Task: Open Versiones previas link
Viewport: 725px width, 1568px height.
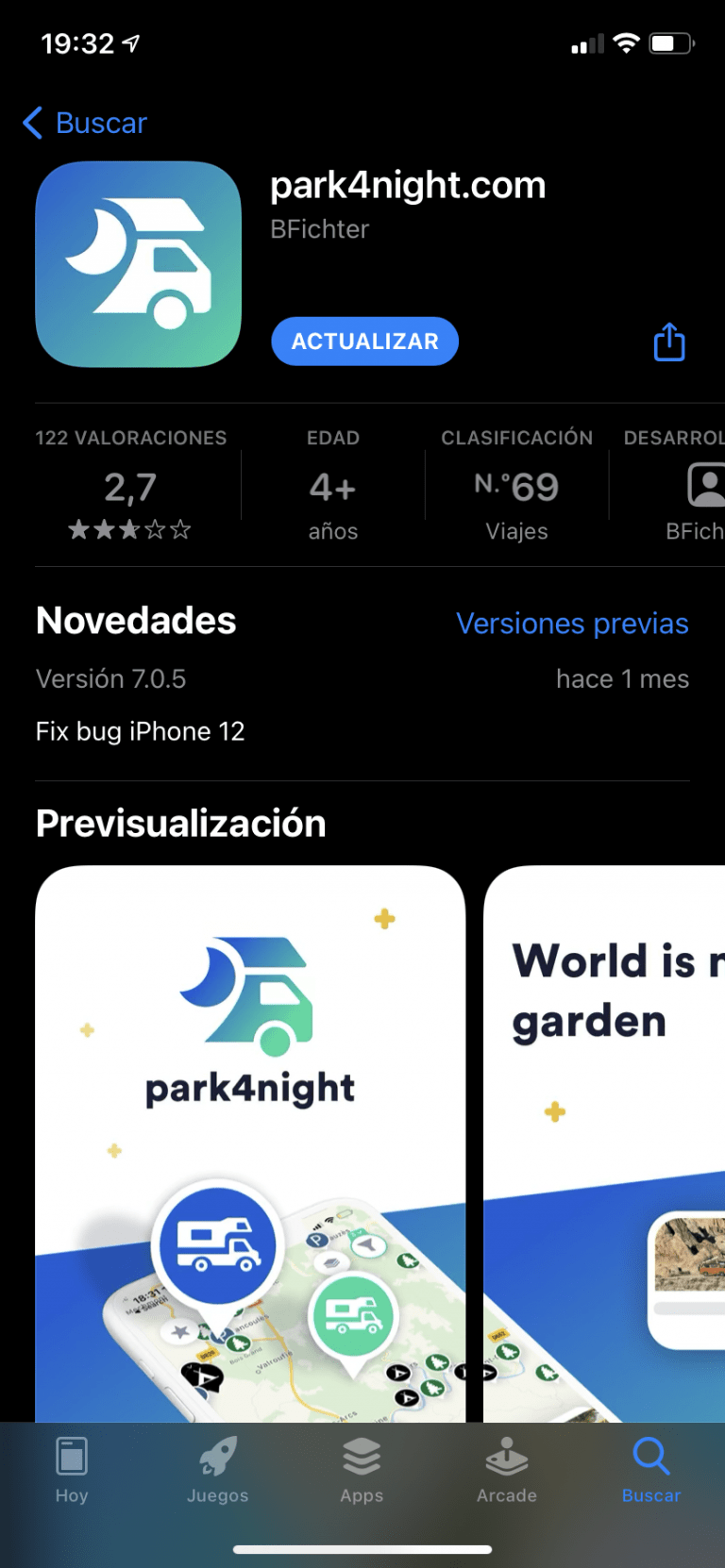Action: tap(572, 624)
